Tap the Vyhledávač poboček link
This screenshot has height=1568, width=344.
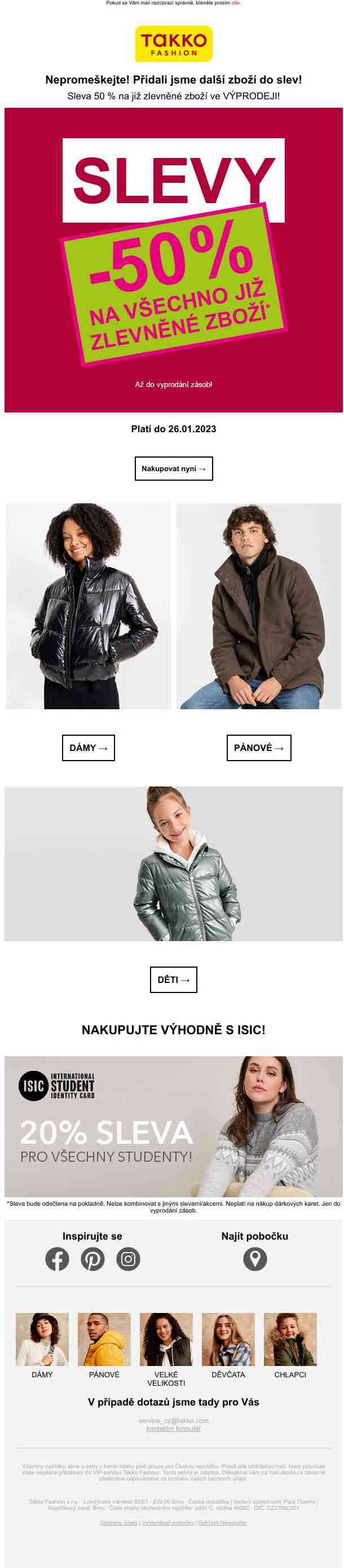click(167, 1522)
